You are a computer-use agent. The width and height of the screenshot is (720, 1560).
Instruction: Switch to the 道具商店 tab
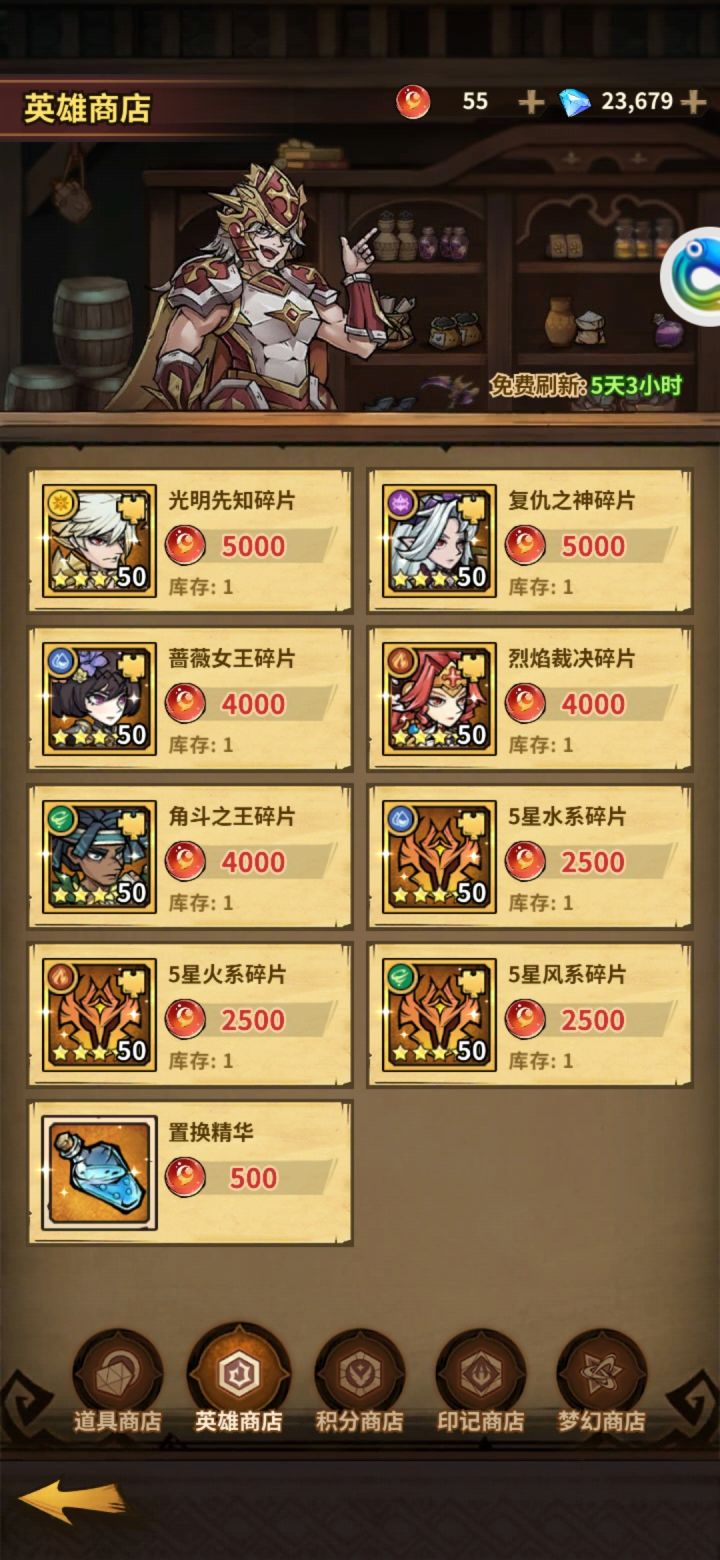click(116, 1385)
